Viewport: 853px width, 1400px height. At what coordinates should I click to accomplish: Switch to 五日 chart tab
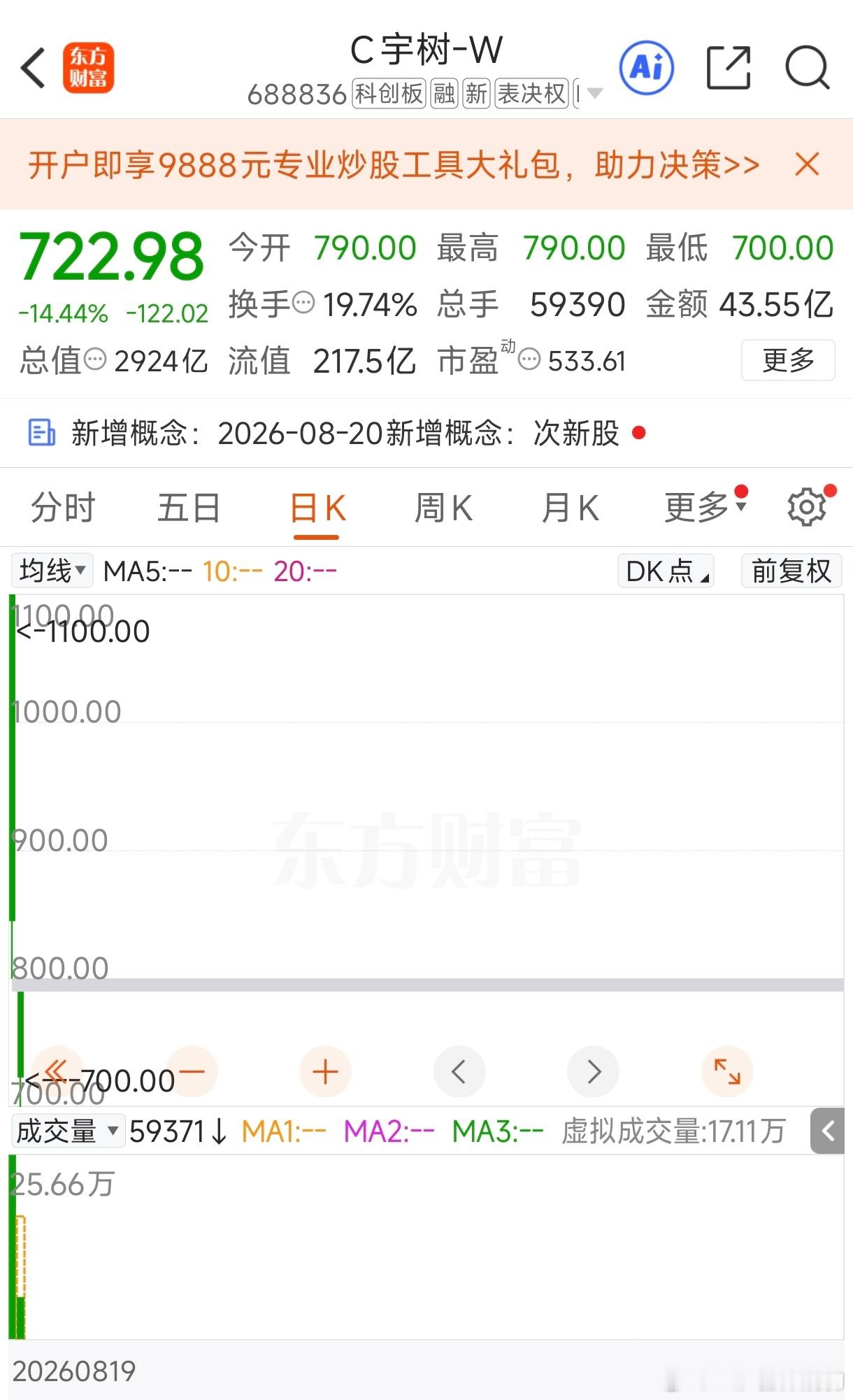pos(189,508)
